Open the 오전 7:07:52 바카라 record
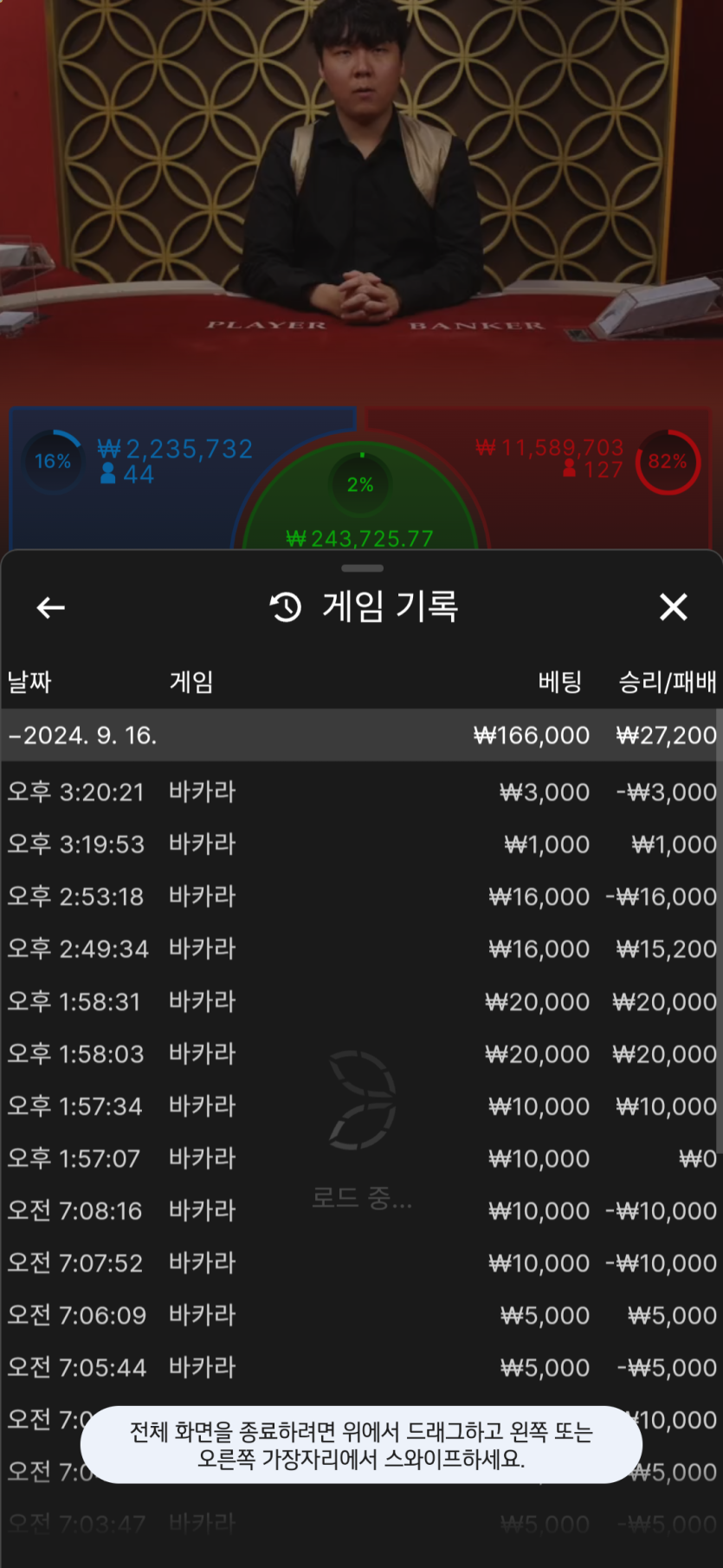 click(x=359, y=1263)
